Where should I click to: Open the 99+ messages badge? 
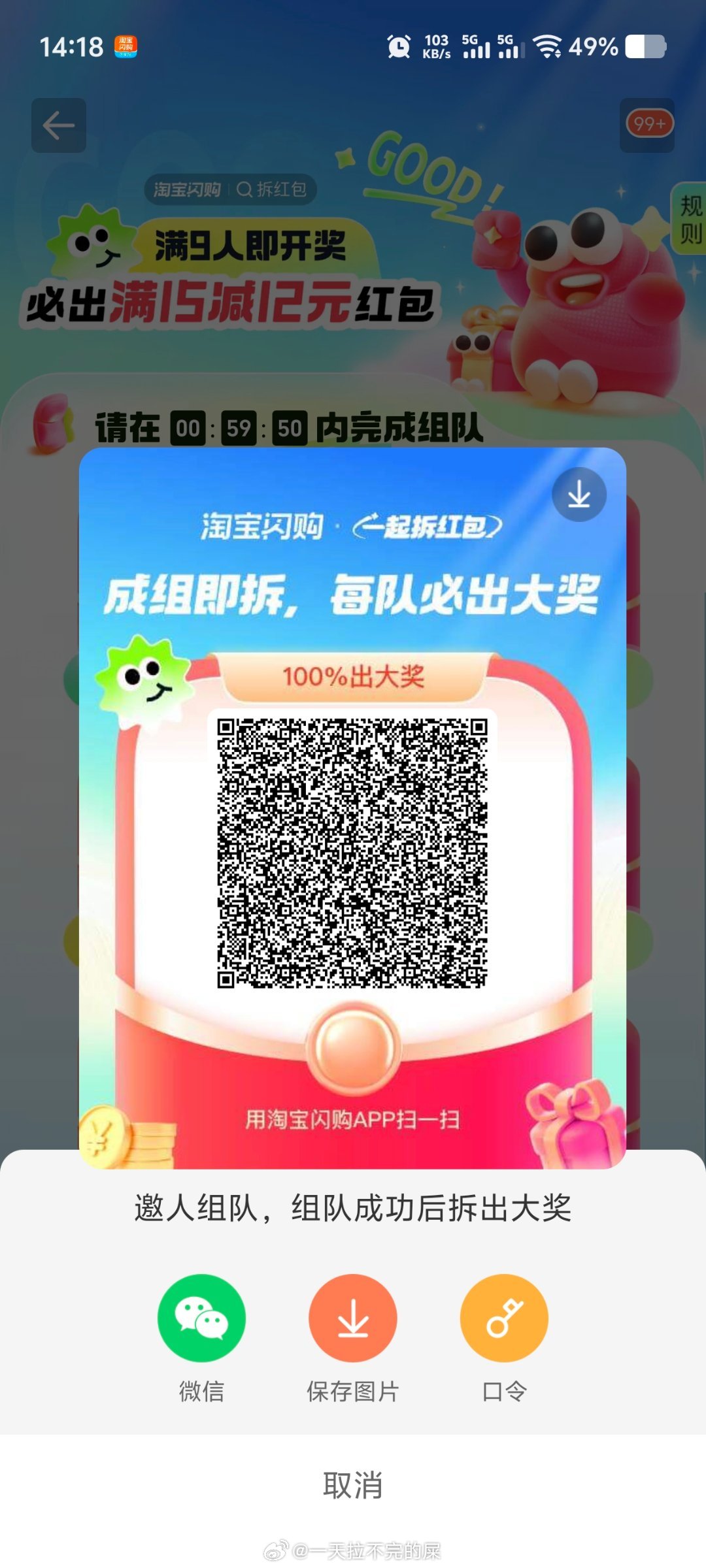[x=647, y=125]
